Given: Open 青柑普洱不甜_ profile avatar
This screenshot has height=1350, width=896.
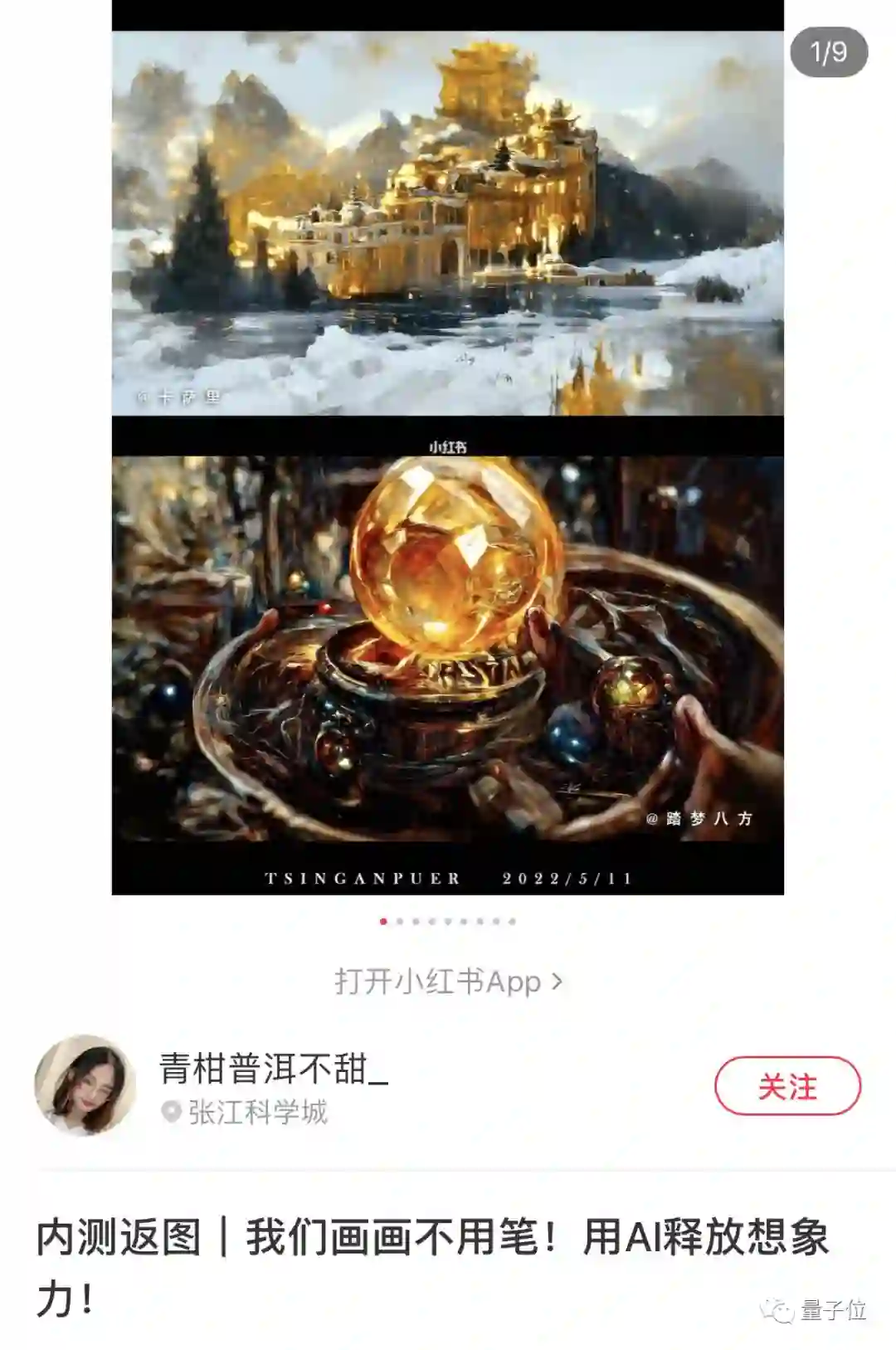Looking at the screenshot, I should coord(85,1085).
